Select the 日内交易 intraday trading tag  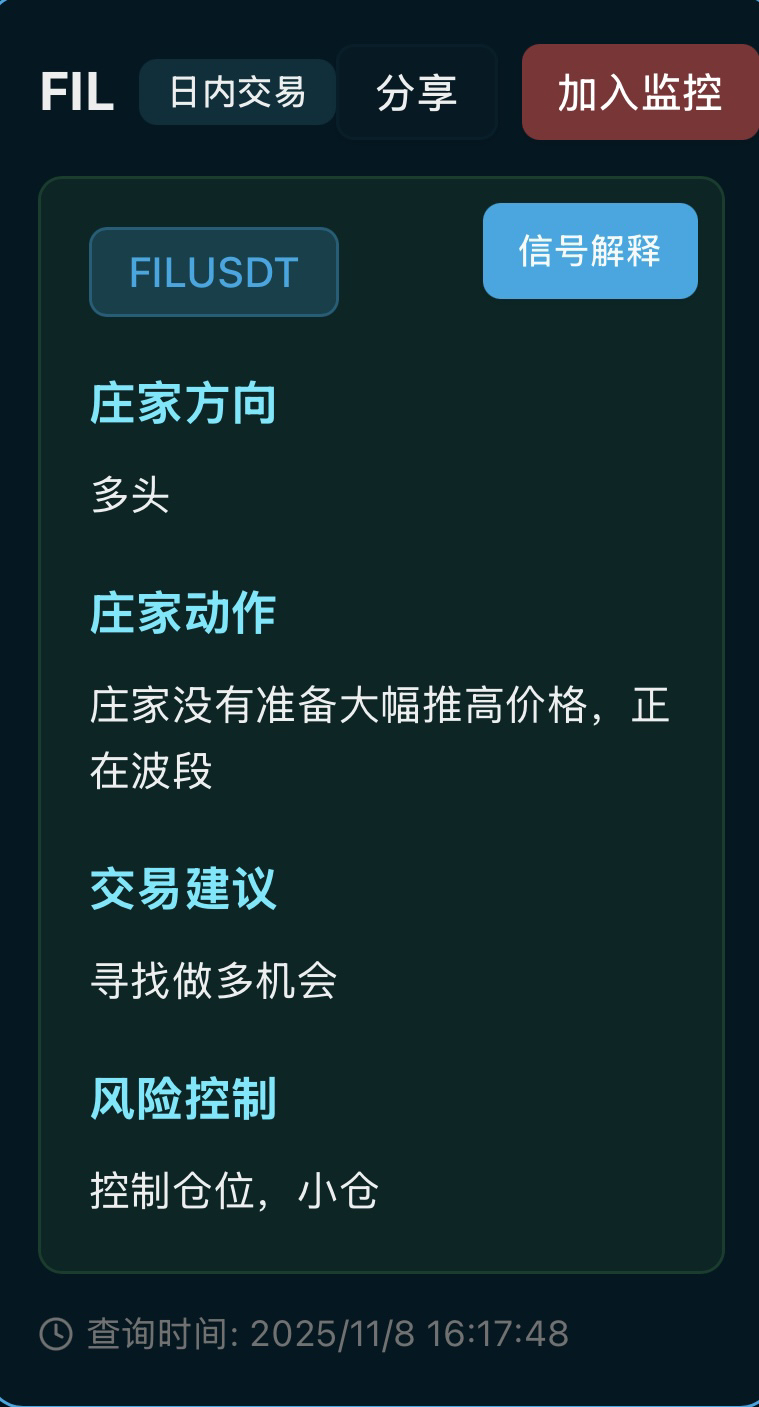coord(237,92)
